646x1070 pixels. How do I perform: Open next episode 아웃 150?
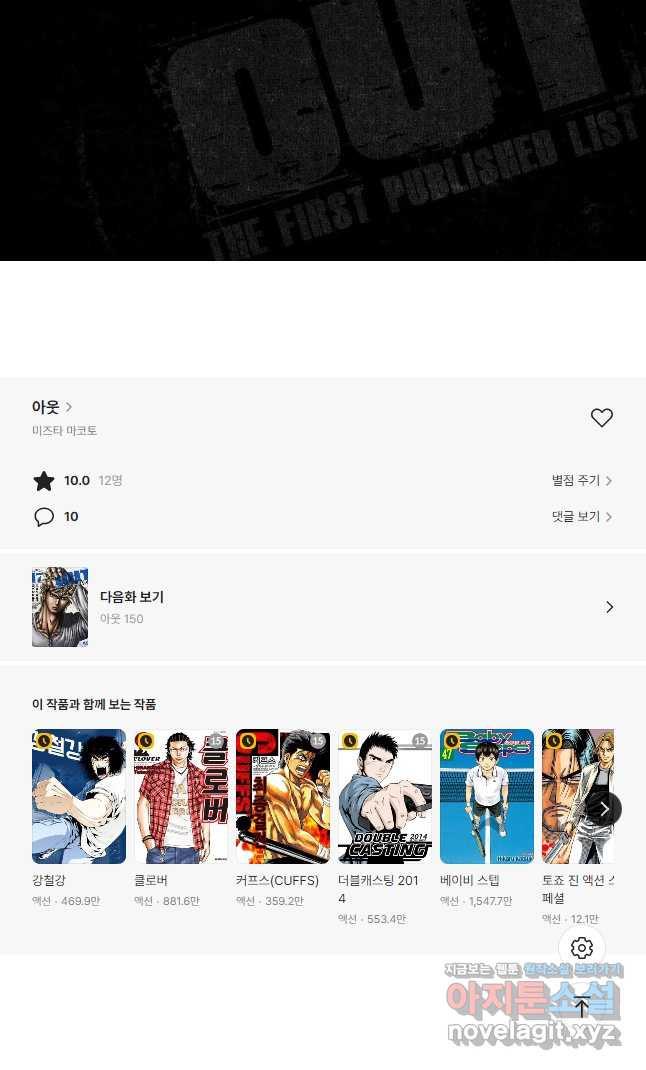[323, 607]
